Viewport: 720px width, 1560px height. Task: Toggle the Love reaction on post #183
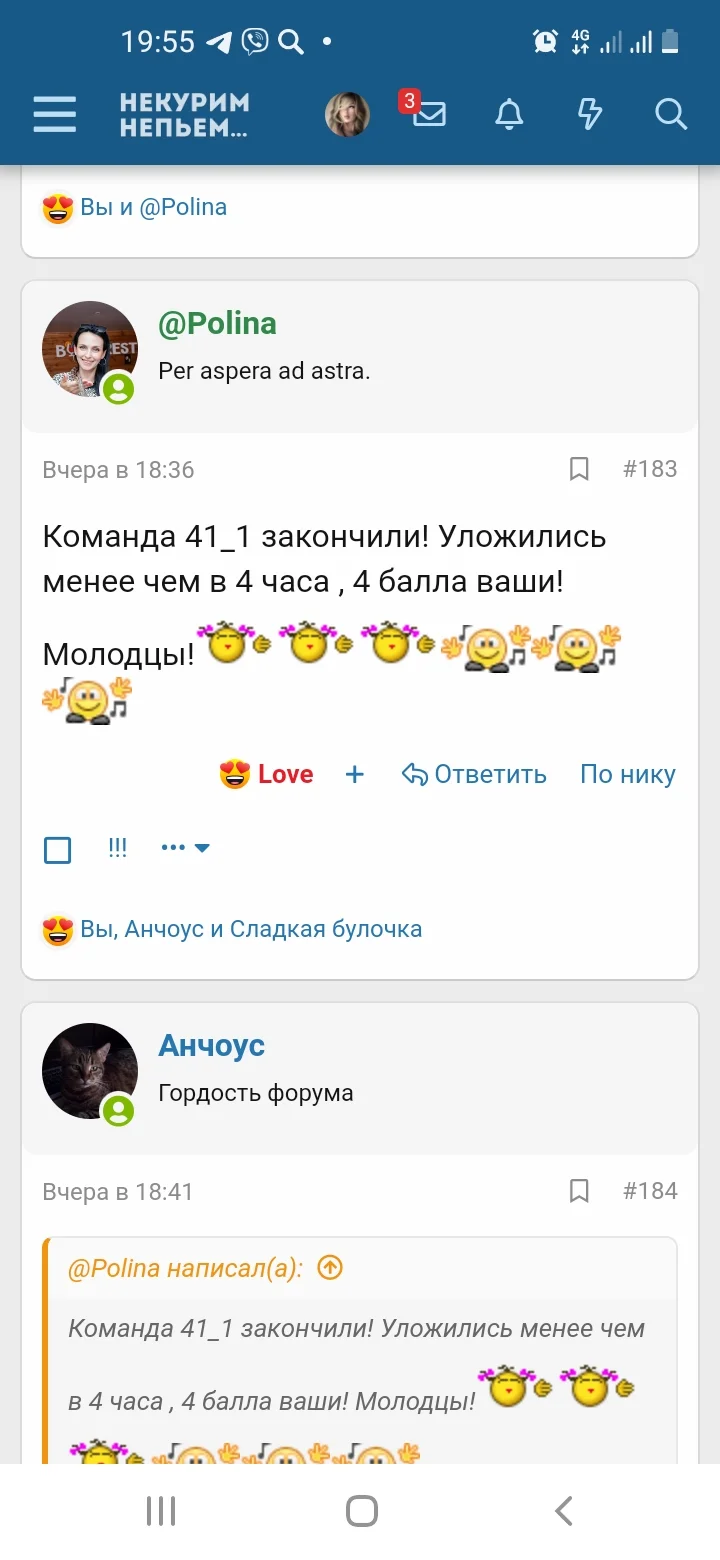point(265,773)
